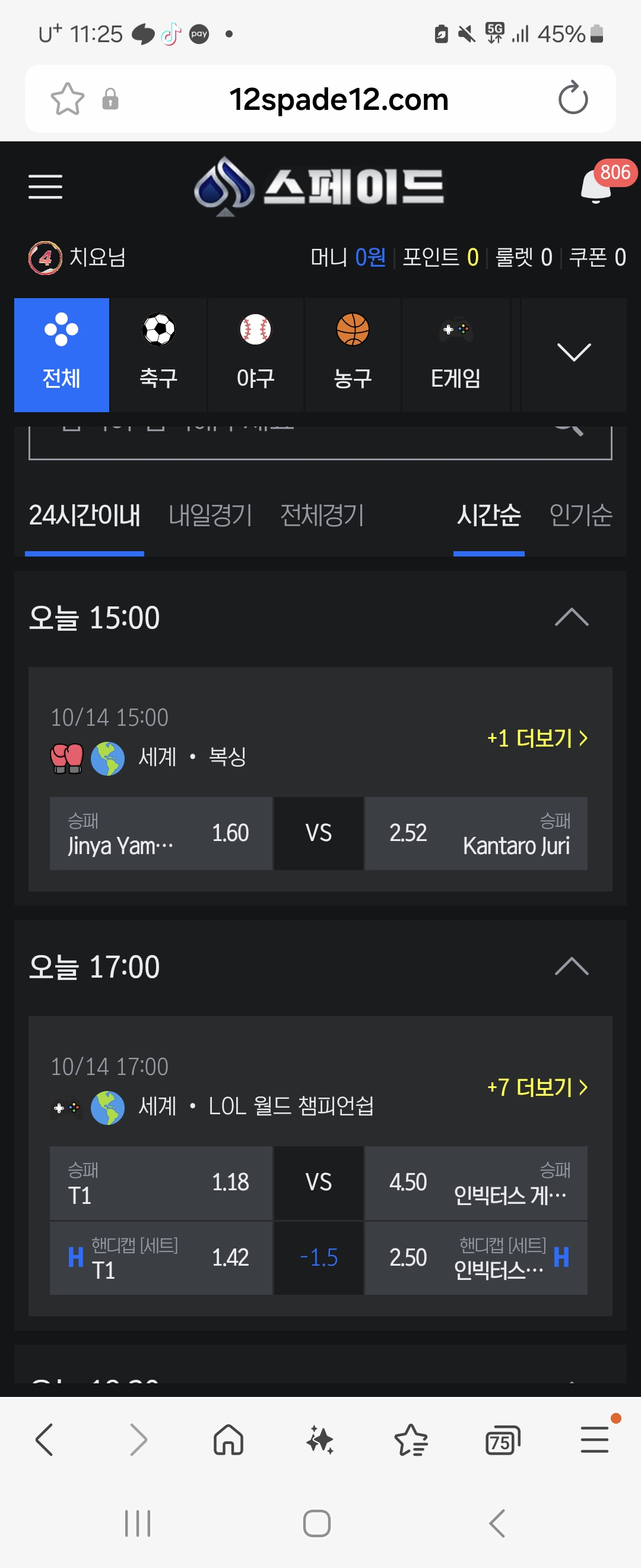Bet on Kantaro Juri at 2.52 odds
Screen dimensions: 641x1568
click(475, 833)
